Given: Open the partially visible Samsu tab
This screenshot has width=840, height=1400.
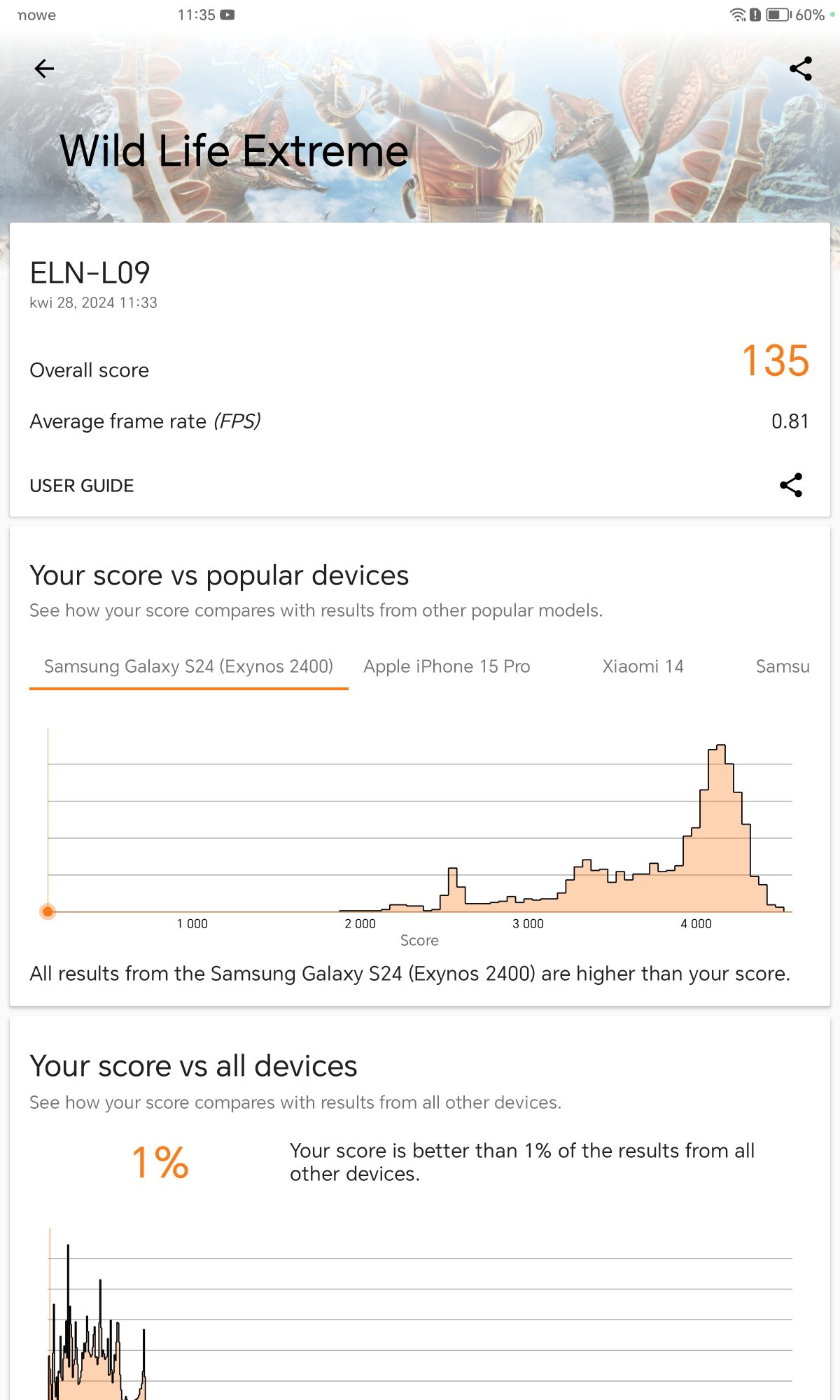Looking at the screenshot, I should (783, 666).
